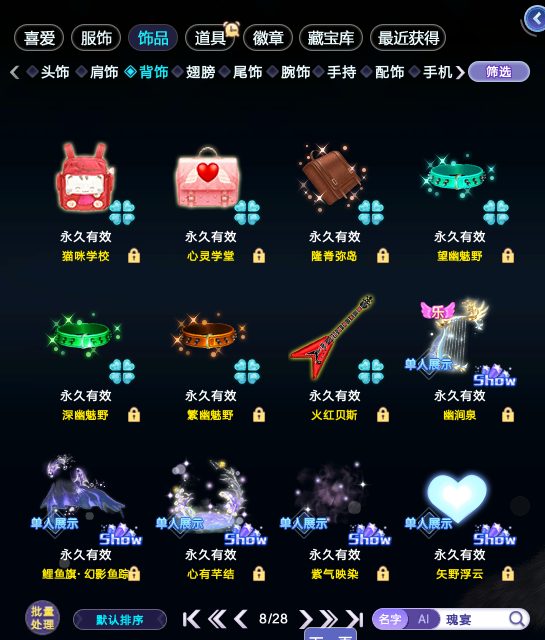The height and width of the screenshot is (640, 545).
Task: Open the 藏宝库 tab
Action: (x=331, y=38)
